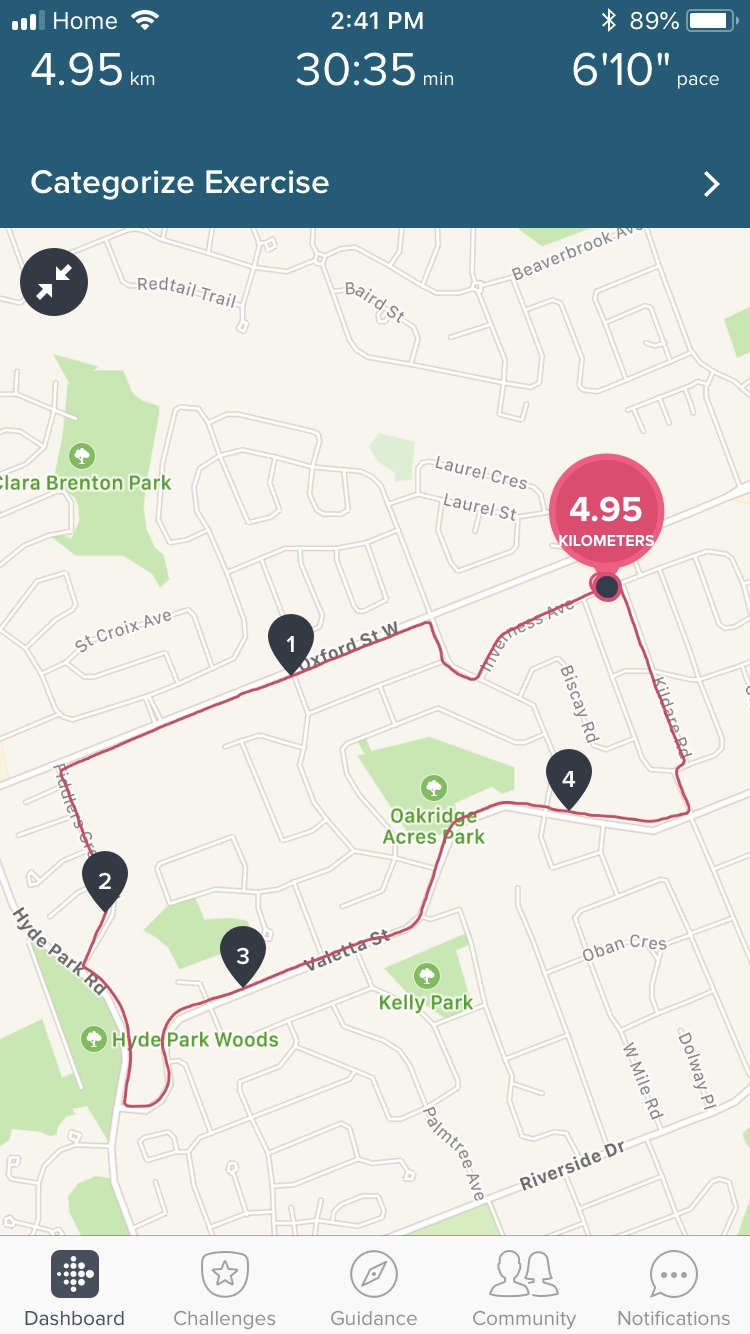Open the Categorize Exercise row
The height and width of the screenshot is (1334, 750).
click(375, 183)
